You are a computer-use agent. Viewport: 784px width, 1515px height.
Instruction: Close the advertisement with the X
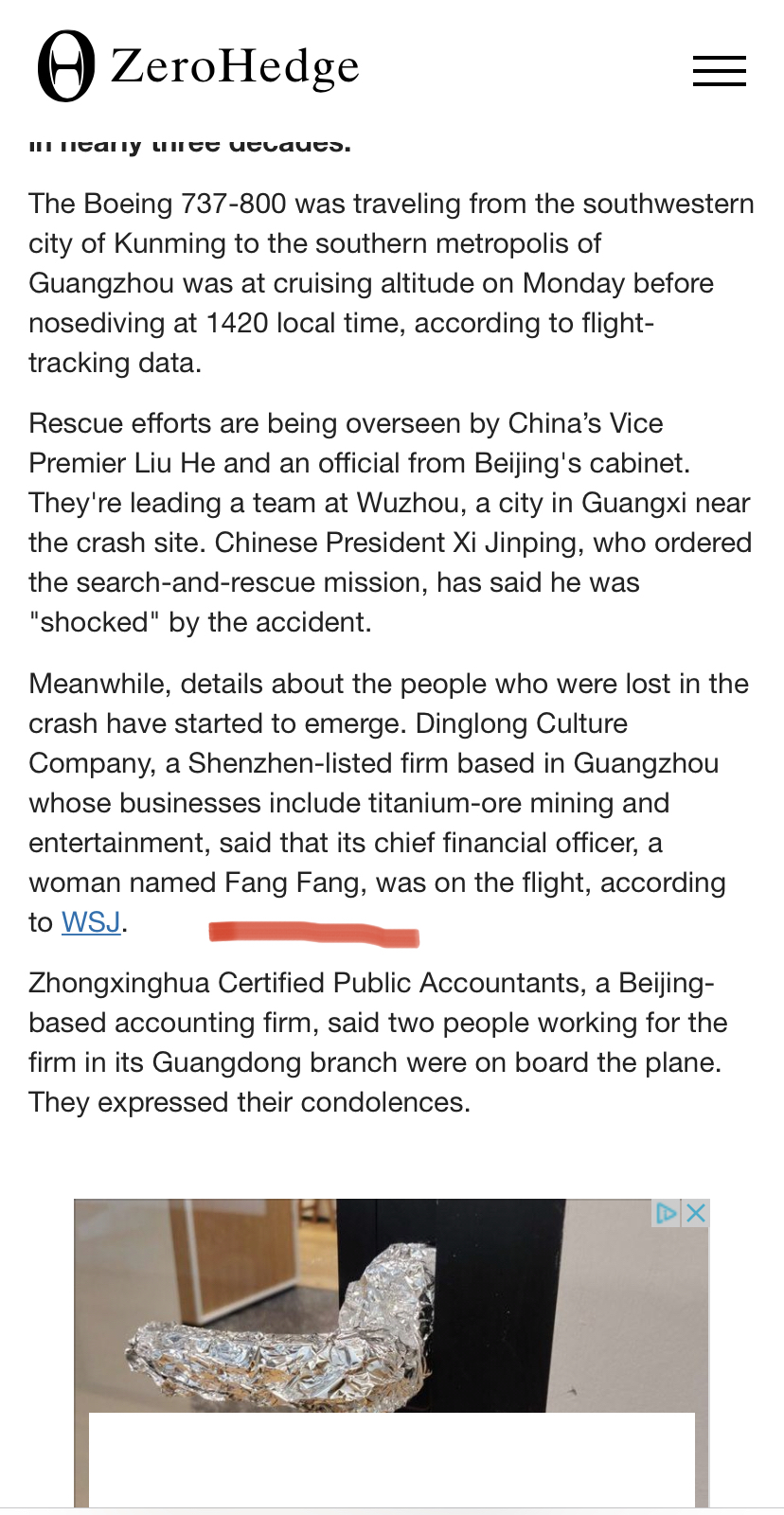coord(696,1213)
